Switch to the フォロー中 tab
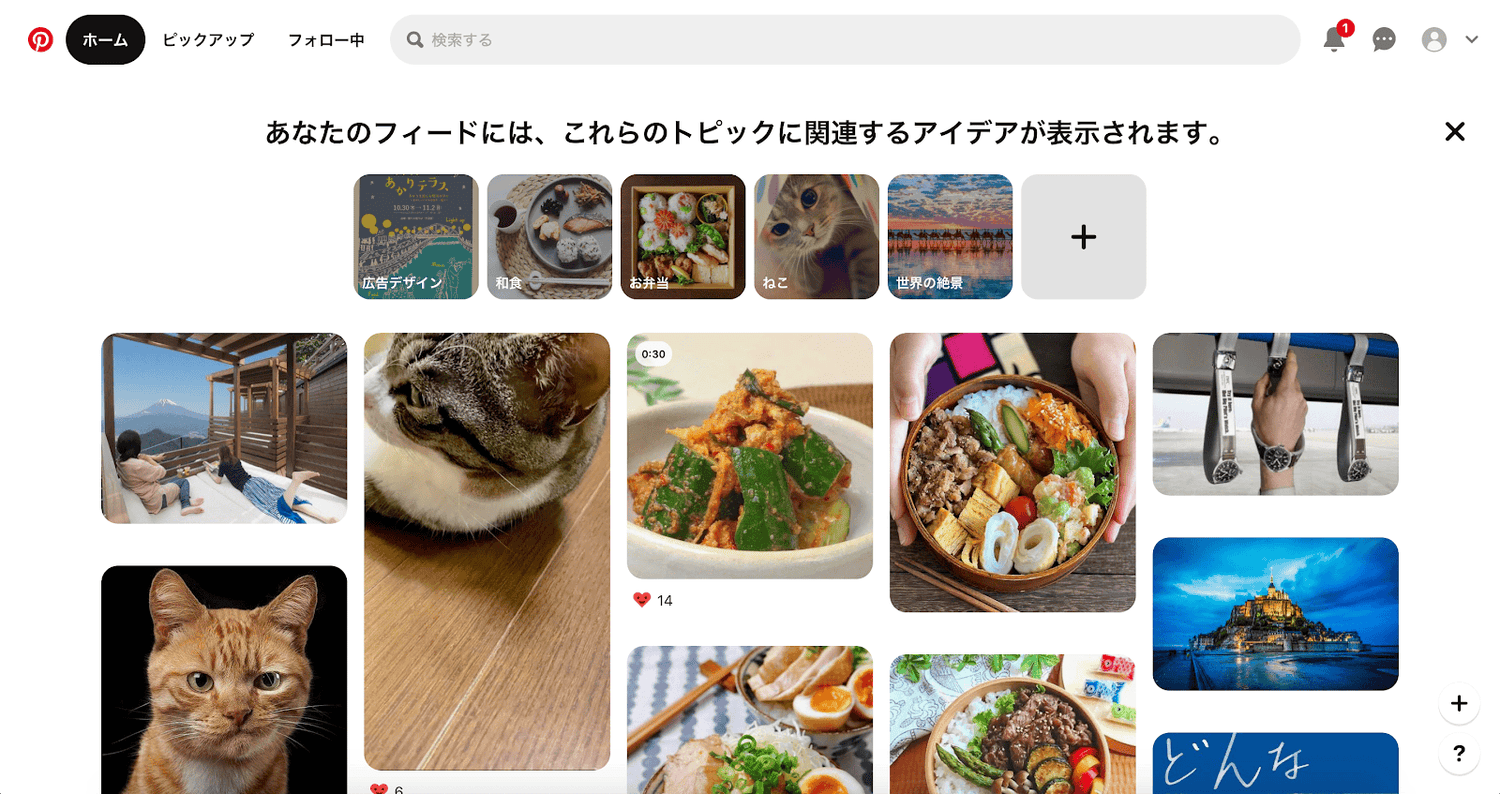Image resolution: width=1500 pixels, height=794 pixels. coord(326,40)
